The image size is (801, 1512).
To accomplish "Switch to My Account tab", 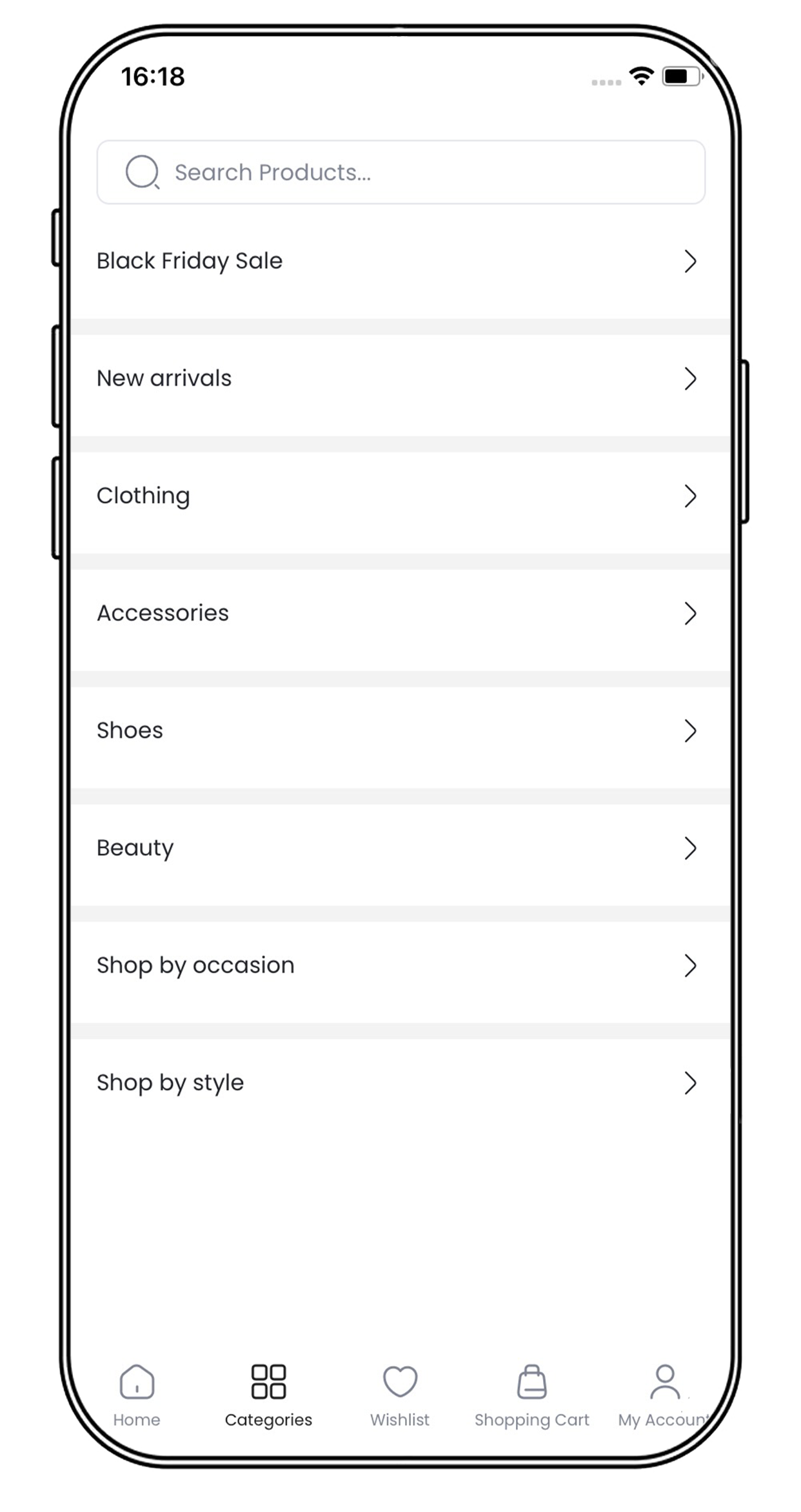I will coord(664,1395).
